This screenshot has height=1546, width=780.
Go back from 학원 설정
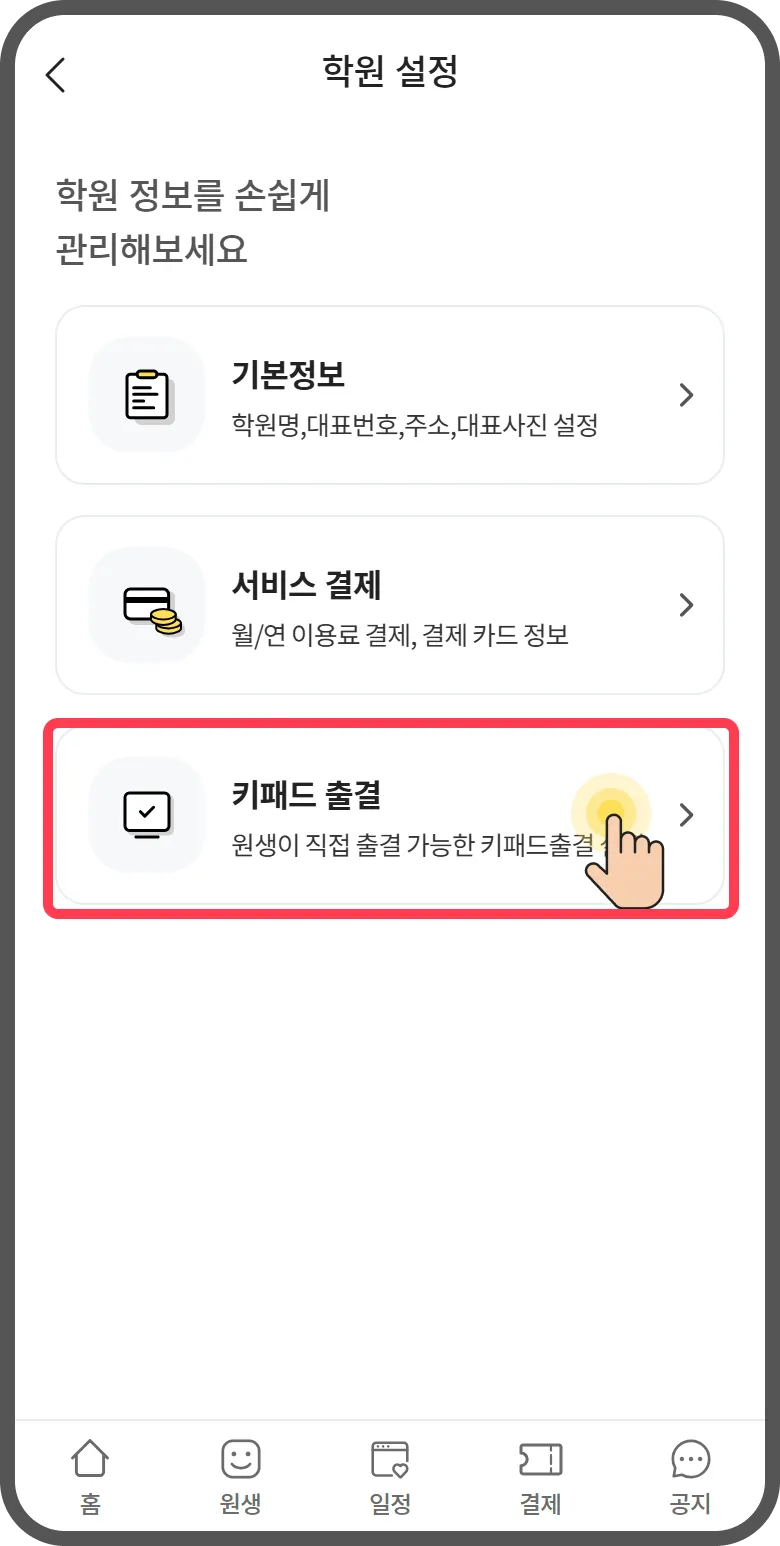click(56, 75)
